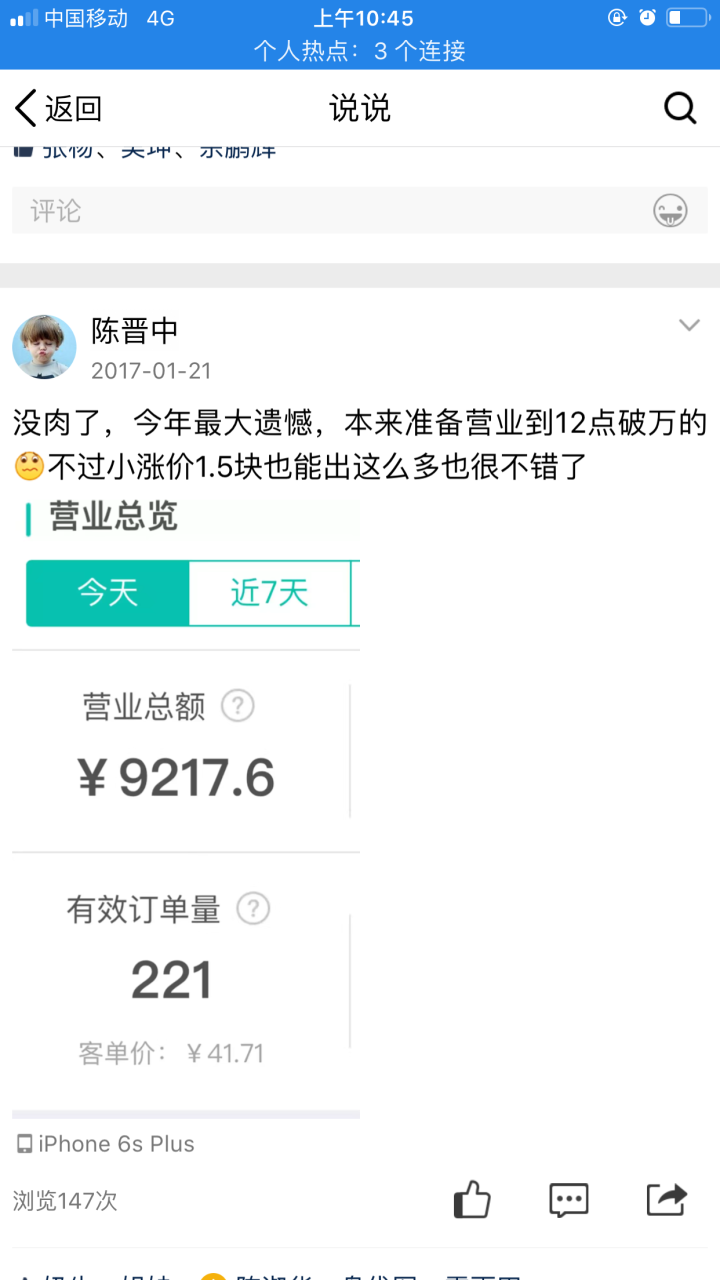Like 陈晋中's post with thumbs-up

pos(472,1199)
